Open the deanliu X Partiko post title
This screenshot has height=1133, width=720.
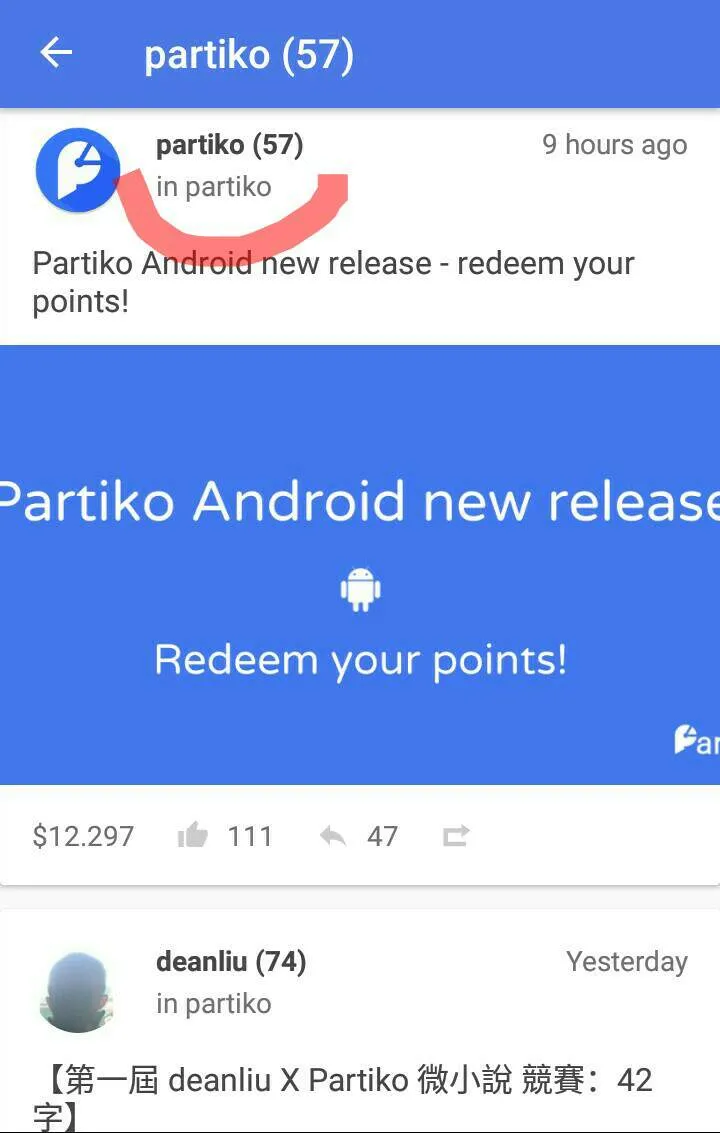(x=342, y=1095)
